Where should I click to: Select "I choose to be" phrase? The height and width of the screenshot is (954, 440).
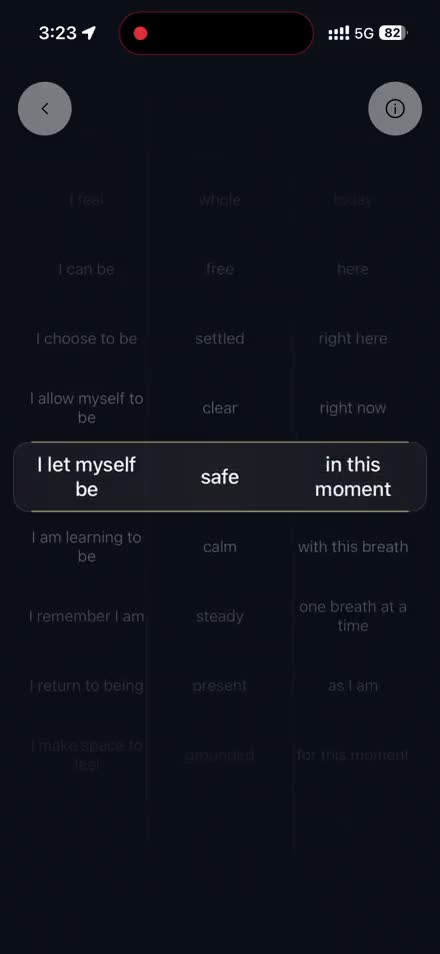click(86, 339)
